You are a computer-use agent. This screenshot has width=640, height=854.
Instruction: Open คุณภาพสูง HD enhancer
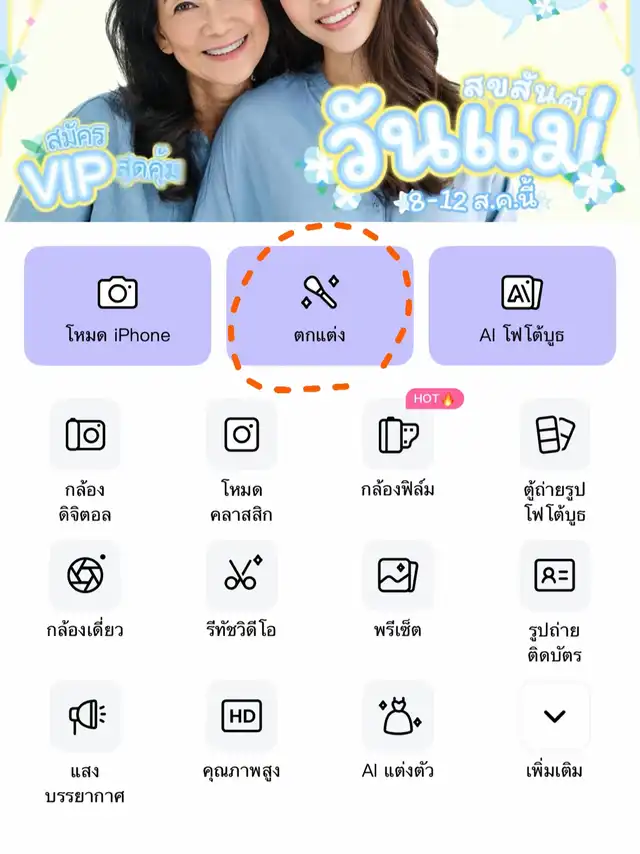241,717
